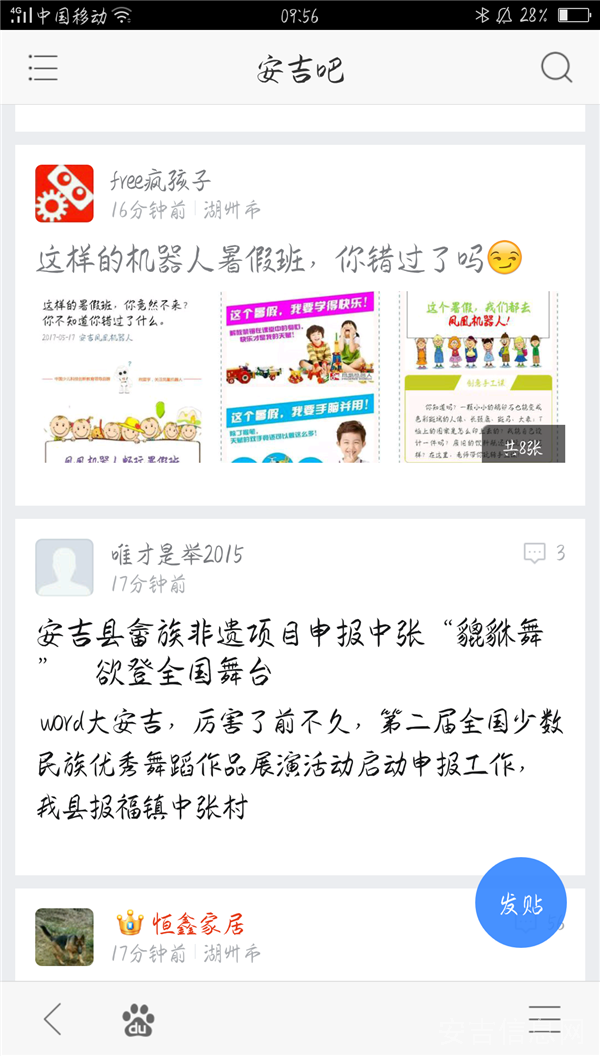
Task: View comments on 唯才是举2015's post
Action: pyautogui.click(x=544, y=553)
